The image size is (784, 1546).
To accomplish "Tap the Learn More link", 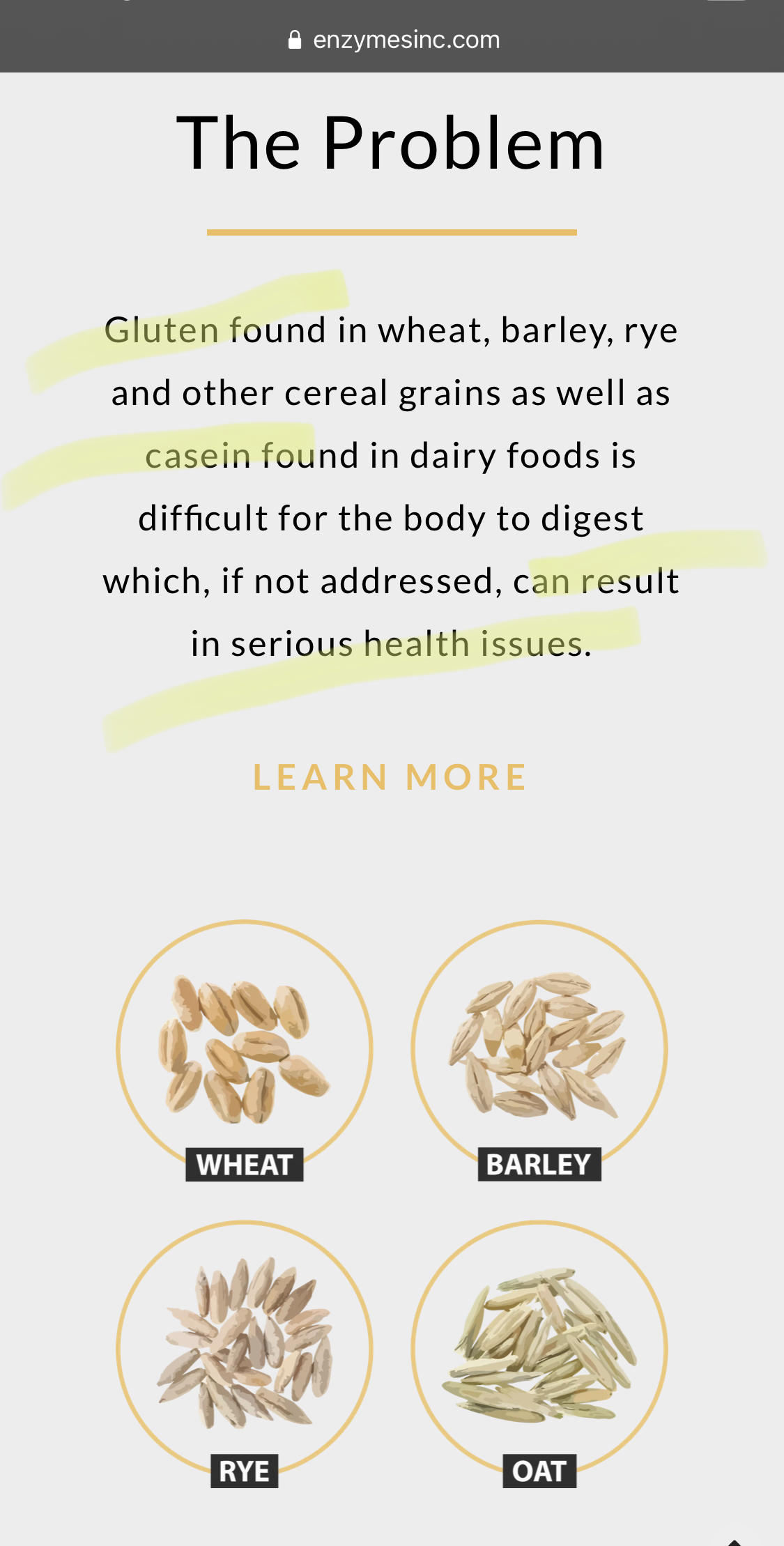I will coord(390,777).
